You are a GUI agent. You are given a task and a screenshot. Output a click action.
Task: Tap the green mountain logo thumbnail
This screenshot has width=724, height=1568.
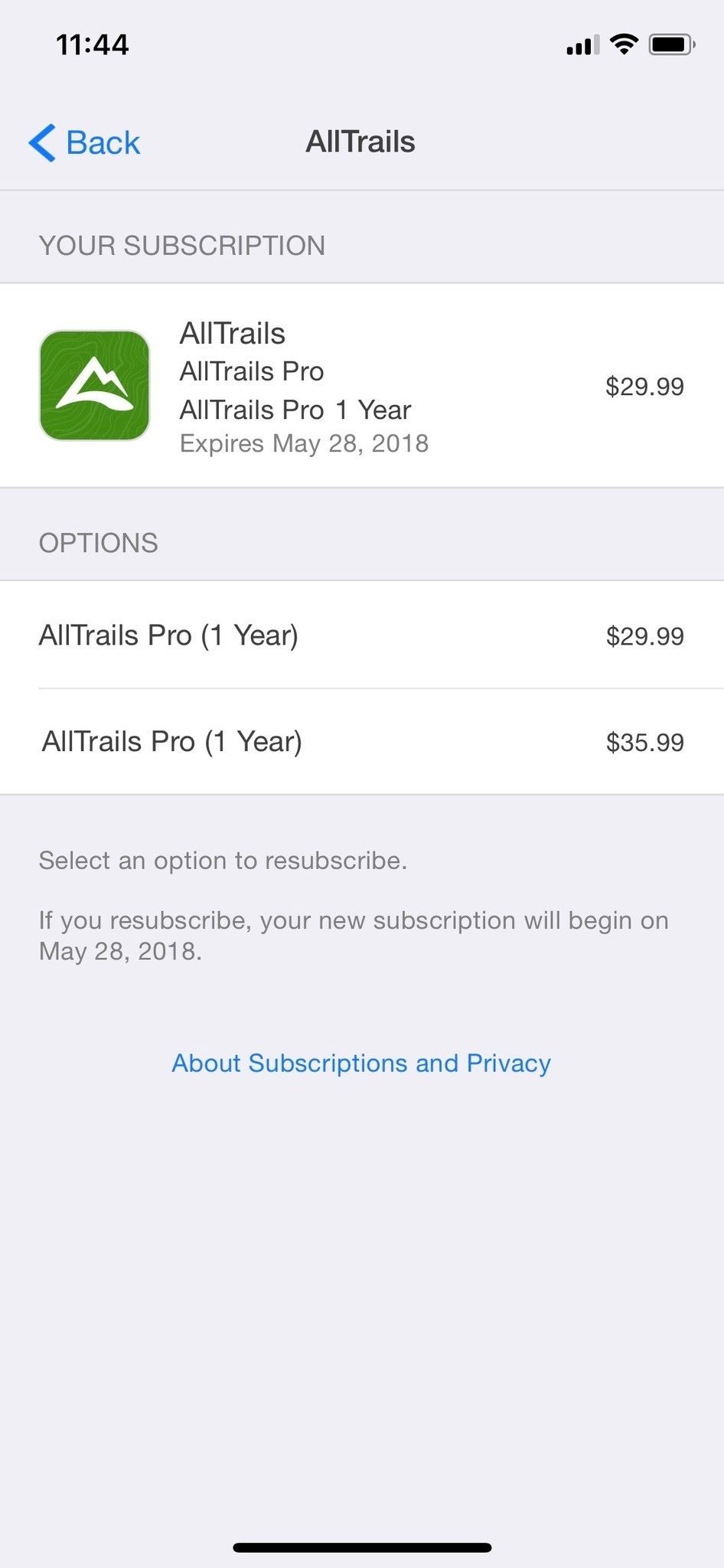click(x=93, y=385)
